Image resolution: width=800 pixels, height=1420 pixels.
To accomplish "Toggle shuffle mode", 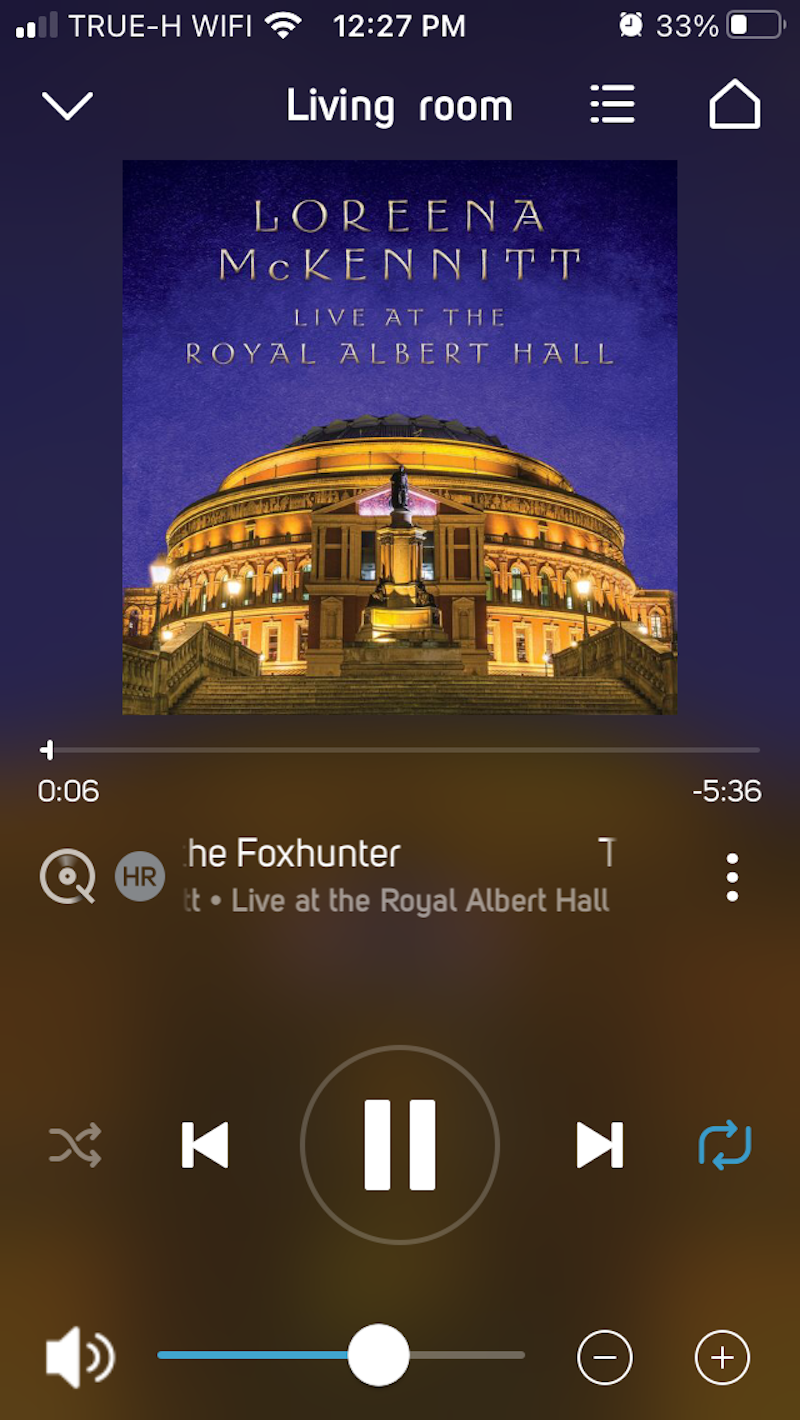I will point(75,1145).
